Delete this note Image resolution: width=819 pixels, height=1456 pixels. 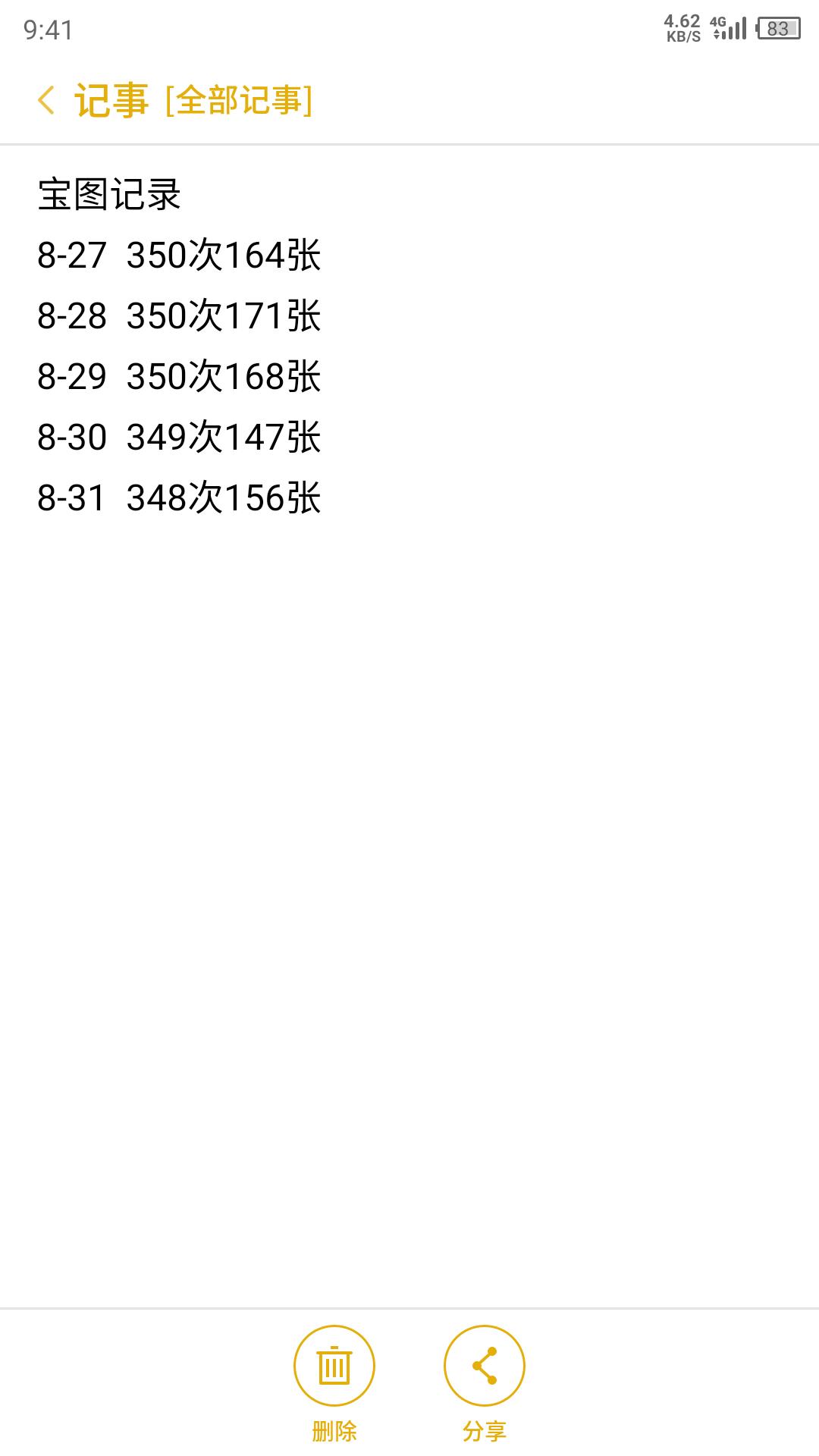(x=334, y=1365)
